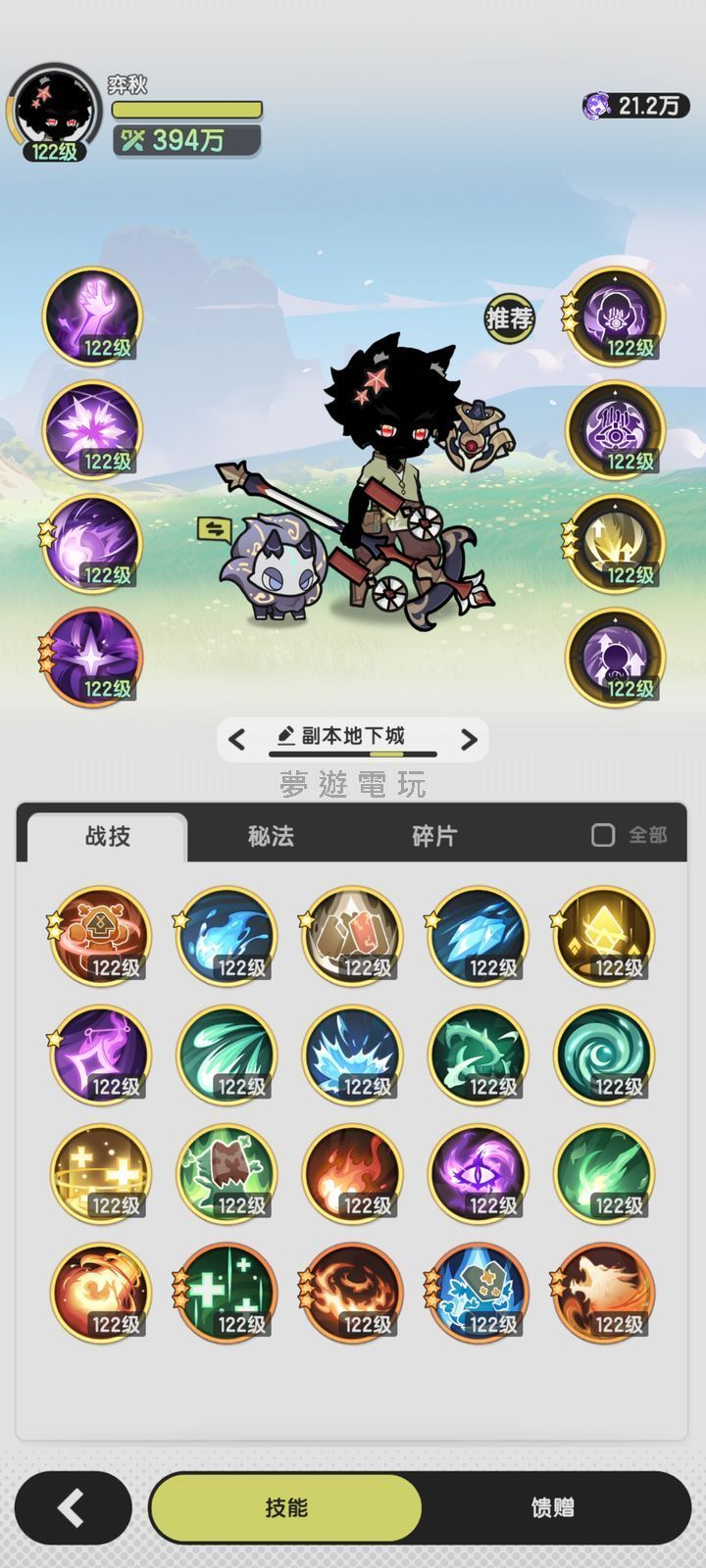Toggle the 全部 checkbox
This screenshot has width=706, height=1568.
603,835
